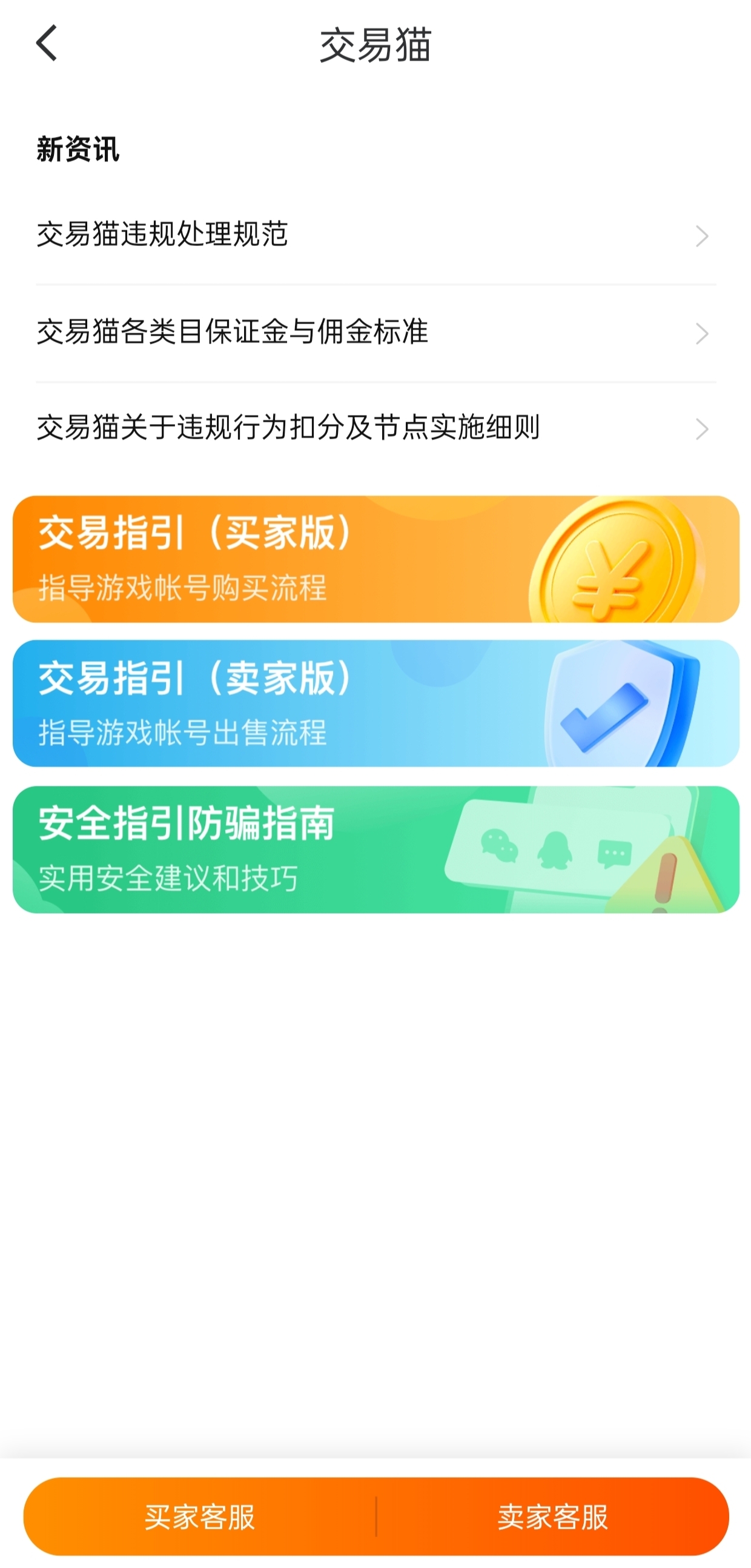Open 交易猫各类目保证金与佣金标准 row
This screenshot has width=751, height=1568.
coord(375,333)
